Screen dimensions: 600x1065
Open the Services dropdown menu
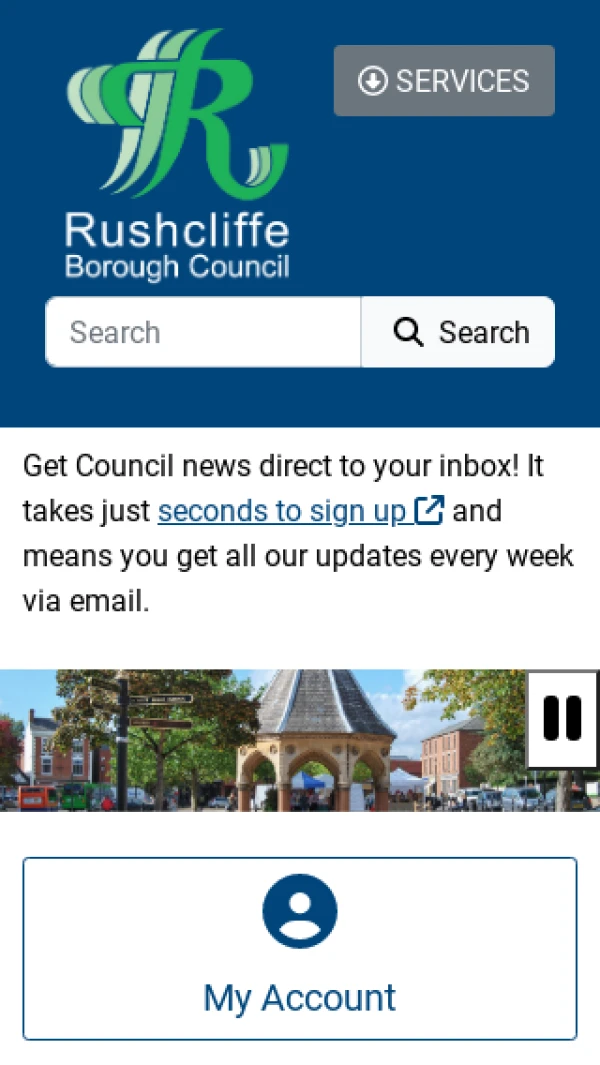pyautogui.click(x=444, y=80)
